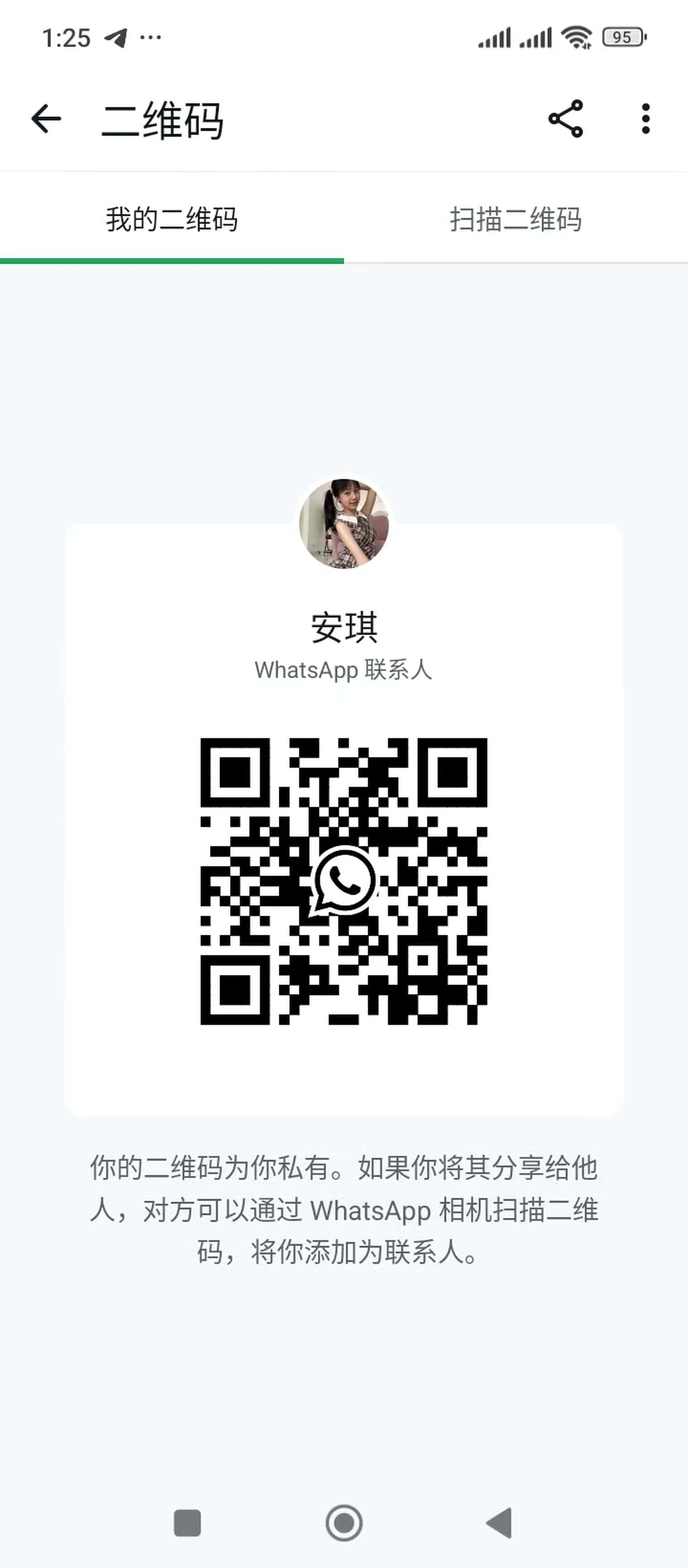The height and width of the screenshot is (1568, 688).
Task: Tap the system home button
Action: (344, 1523)
